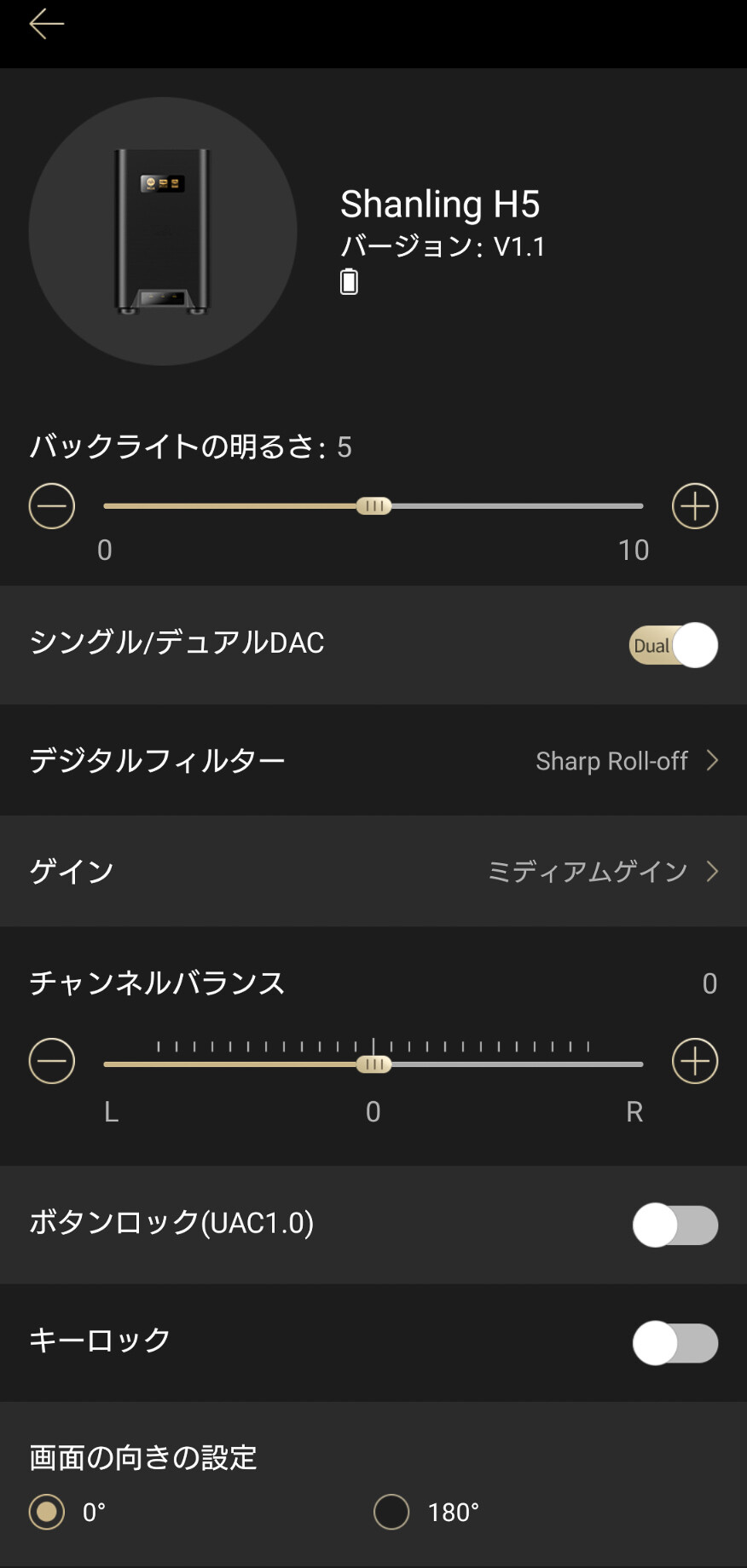The image size is (747, 1568).
Task: Tap the backlight brightness slider track
Action: click(512, 506)
